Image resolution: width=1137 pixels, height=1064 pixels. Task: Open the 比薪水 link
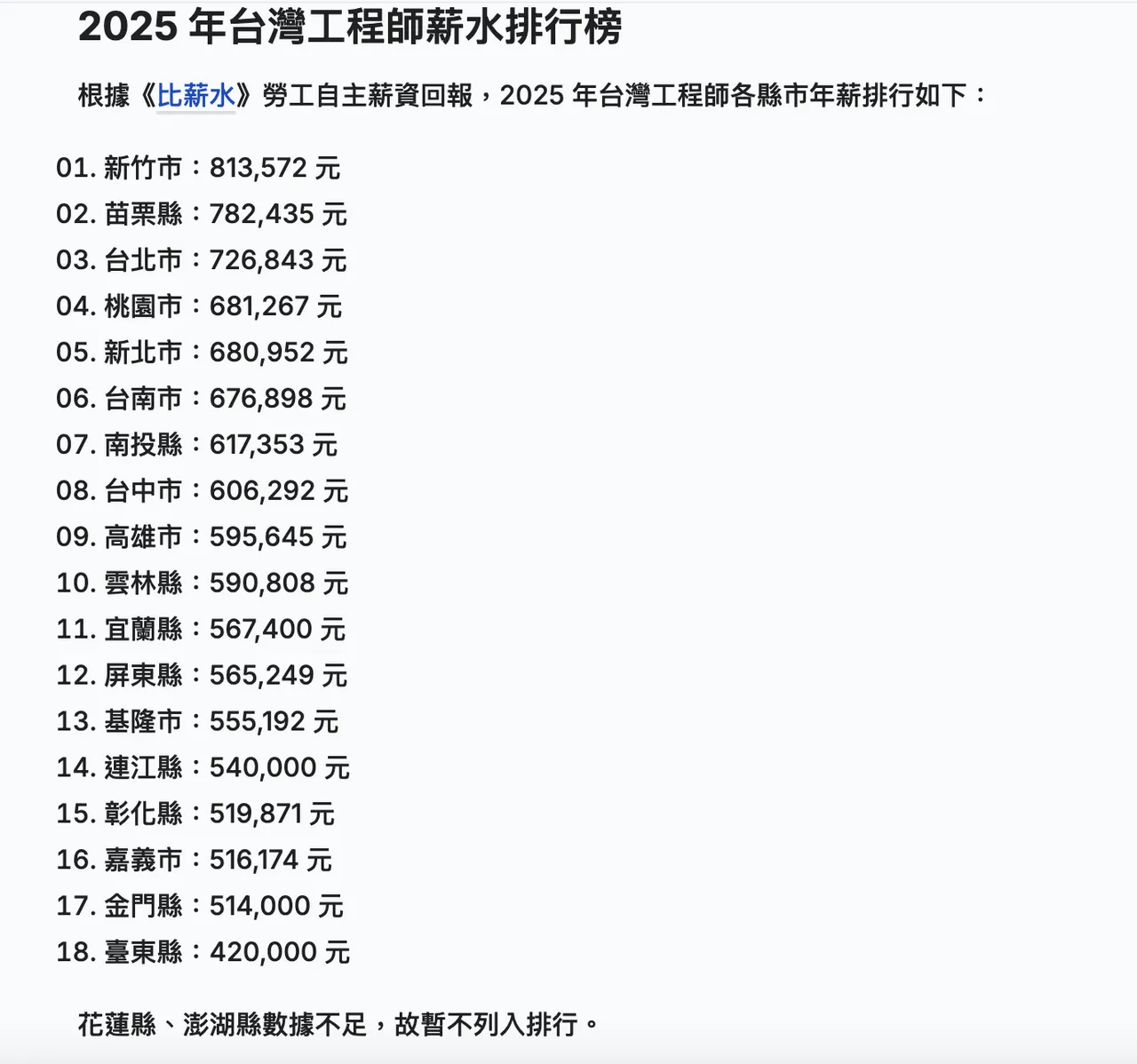click(195, 95)
